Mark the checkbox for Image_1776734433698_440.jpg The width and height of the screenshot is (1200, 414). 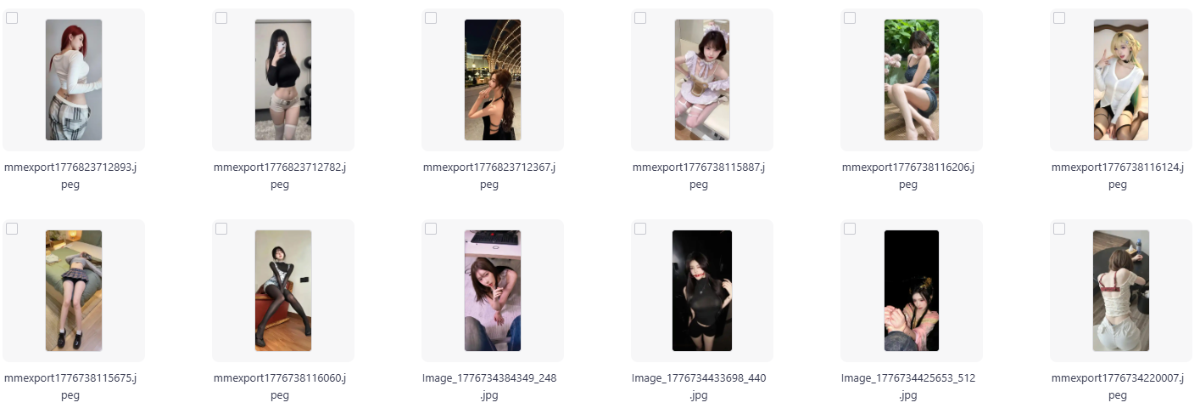640,229
